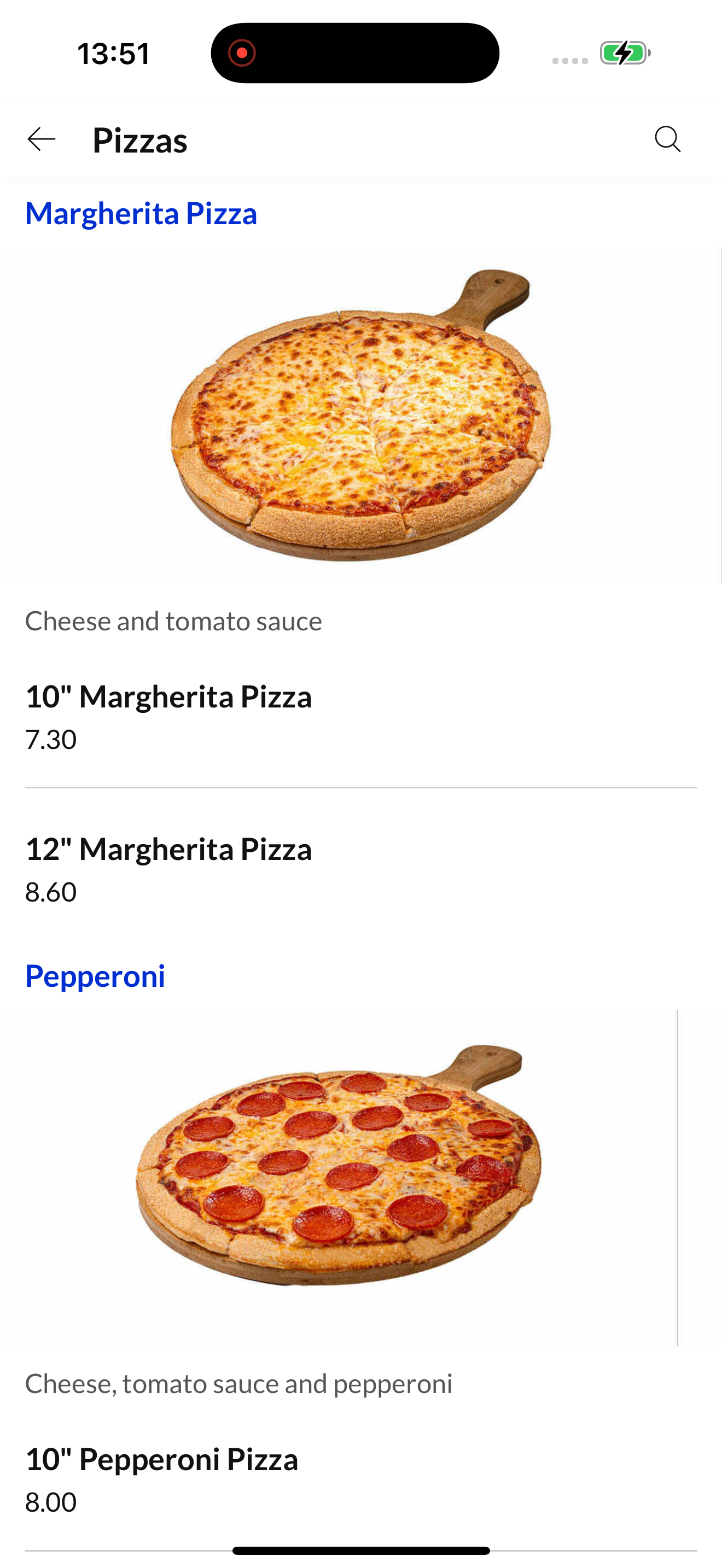Go back from the Pizzas page
Screen dimensions: 722x1568
coord(42,139)
